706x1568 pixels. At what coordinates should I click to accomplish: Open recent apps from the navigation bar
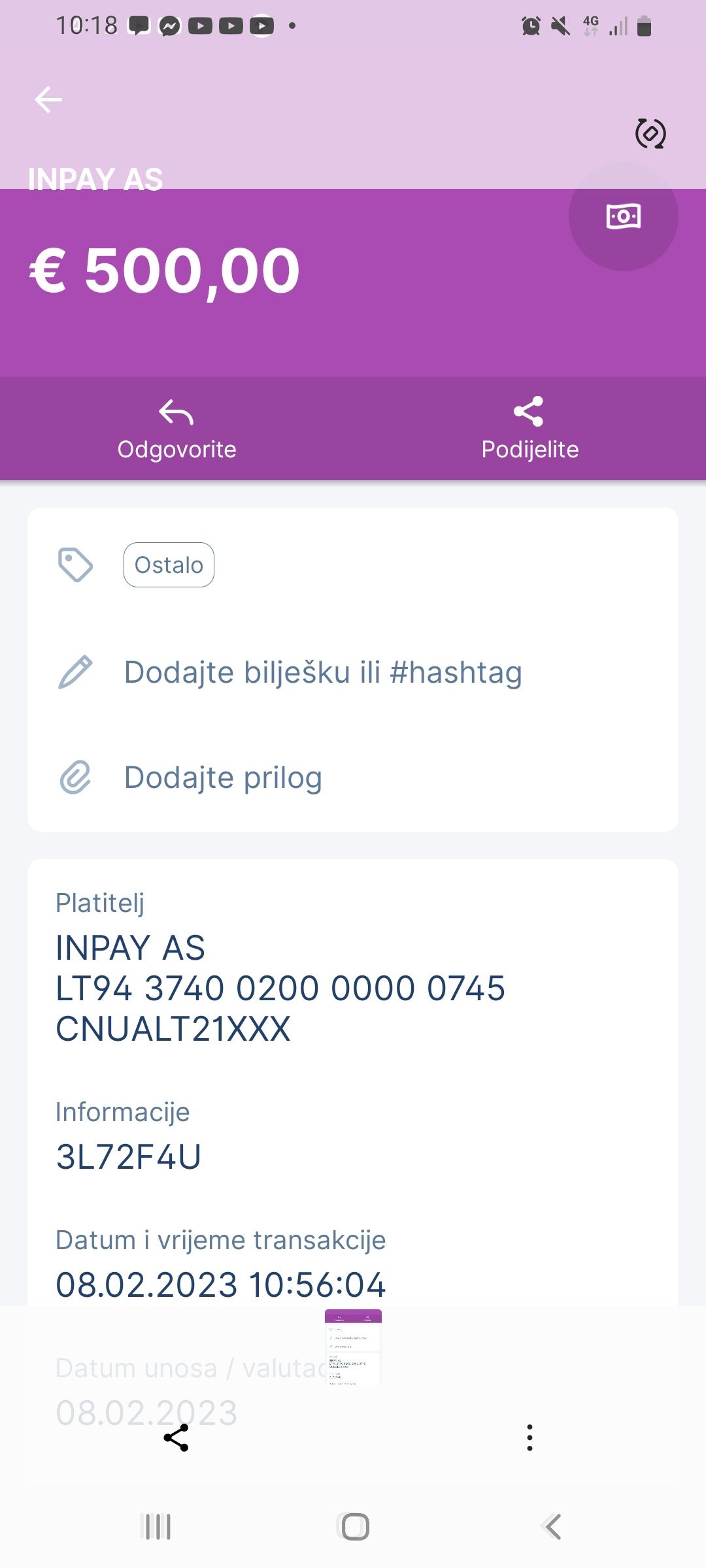click(157, 1527)
